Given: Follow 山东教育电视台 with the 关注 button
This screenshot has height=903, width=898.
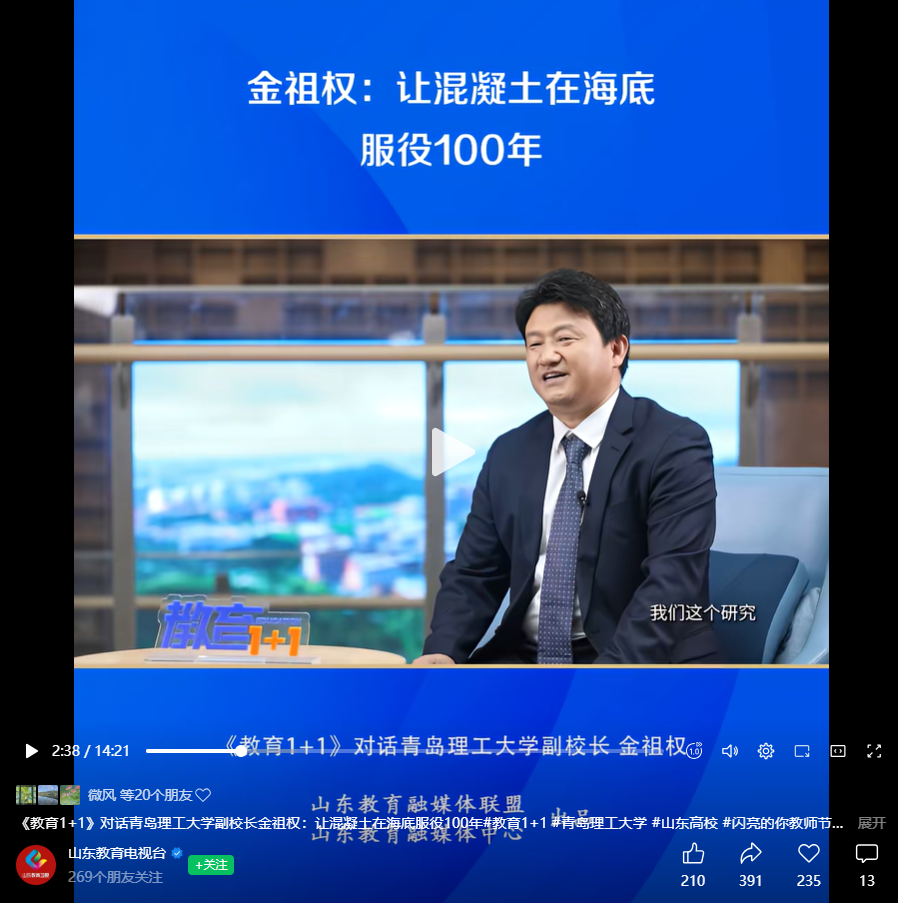Looking at the screenshot, I should click(210, 865).
